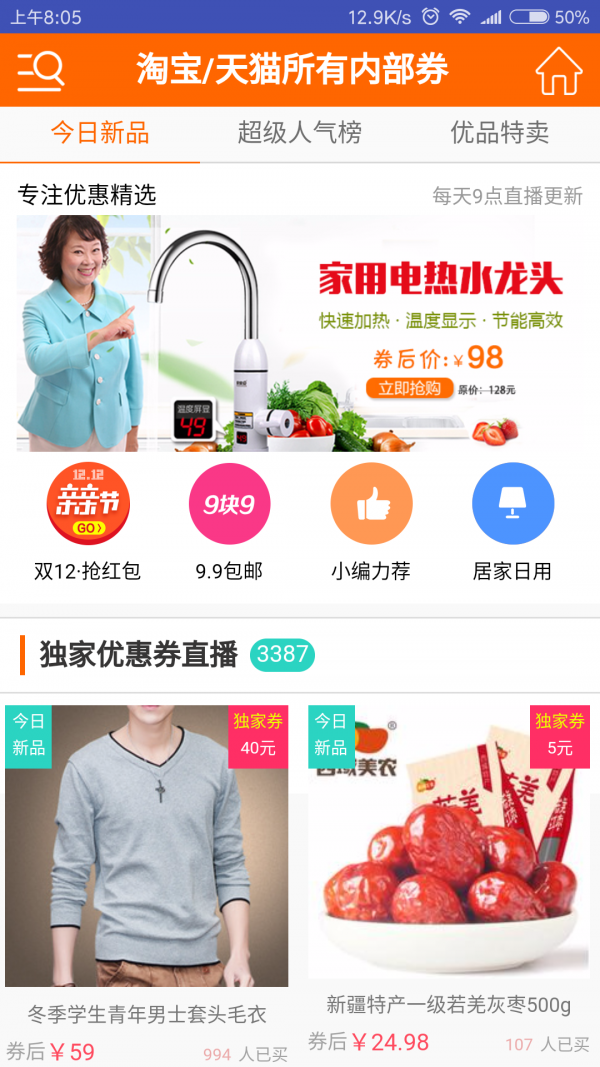Open the search menu icon
Viewport: 600px width, 1067px height.
41,70
